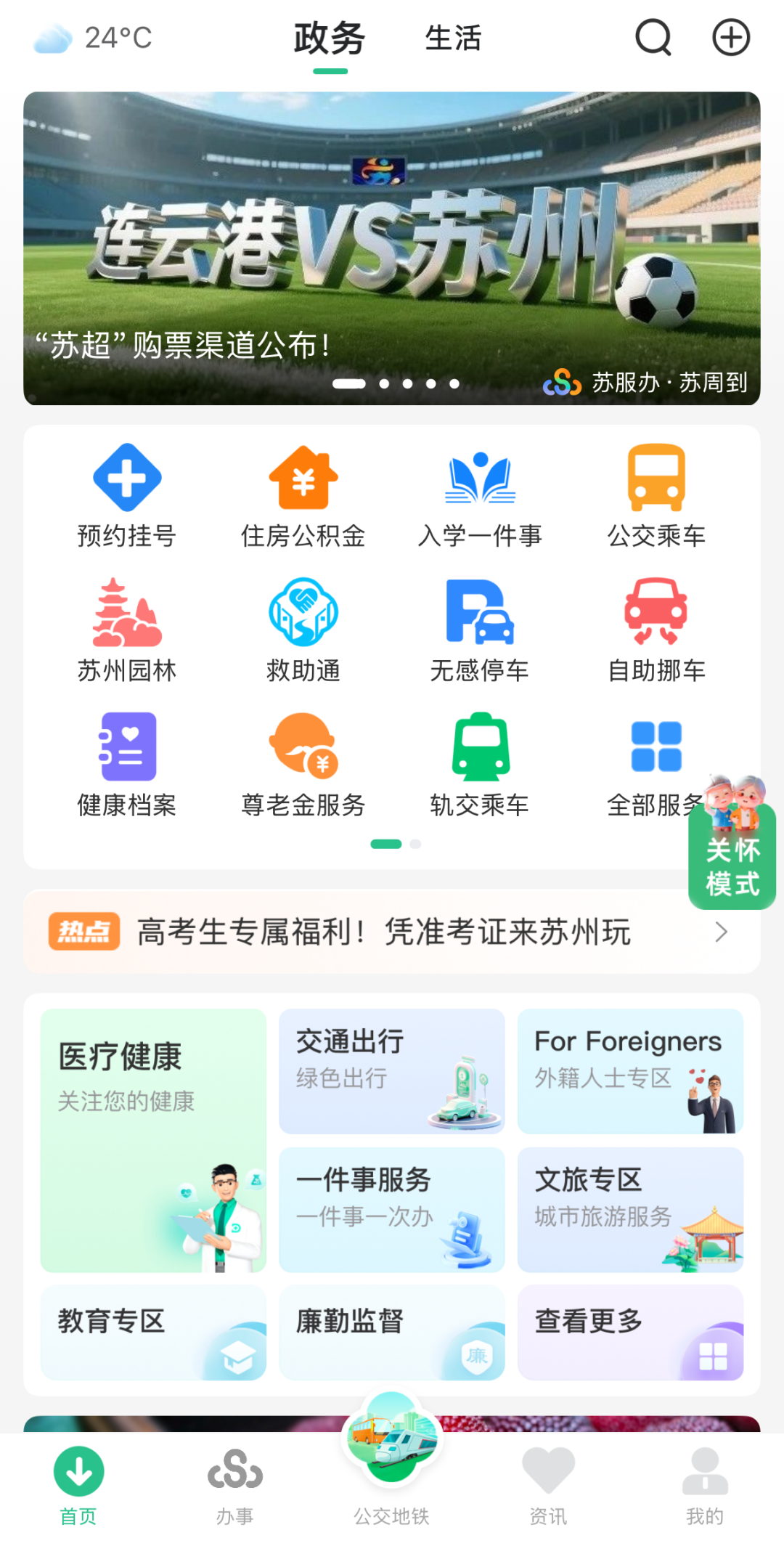This screenshot has width=784, height=1554.
Task: Tap the plus icon in top bar
Action: pos(730,38)
